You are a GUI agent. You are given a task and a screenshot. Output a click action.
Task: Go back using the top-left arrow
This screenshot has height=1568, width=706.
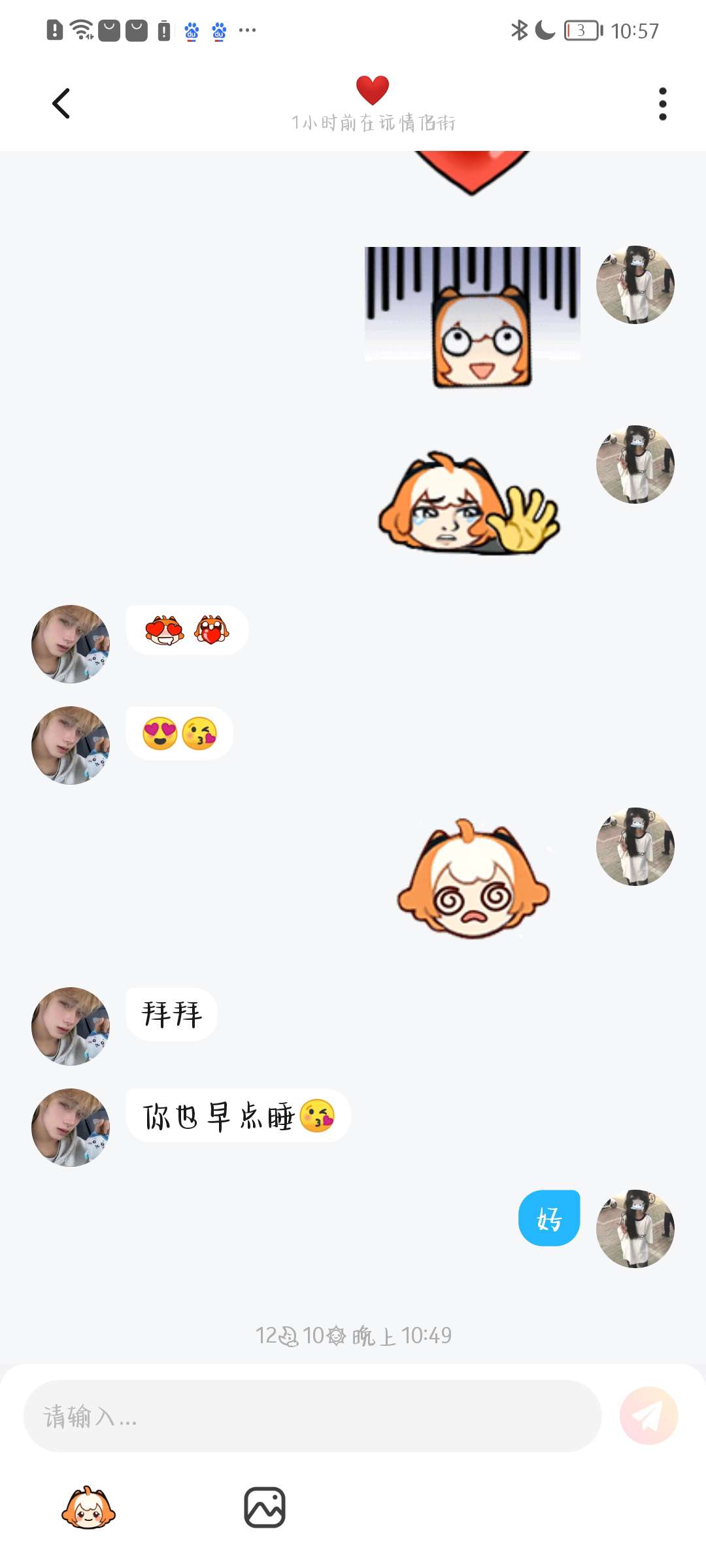[x=61, y=103]
